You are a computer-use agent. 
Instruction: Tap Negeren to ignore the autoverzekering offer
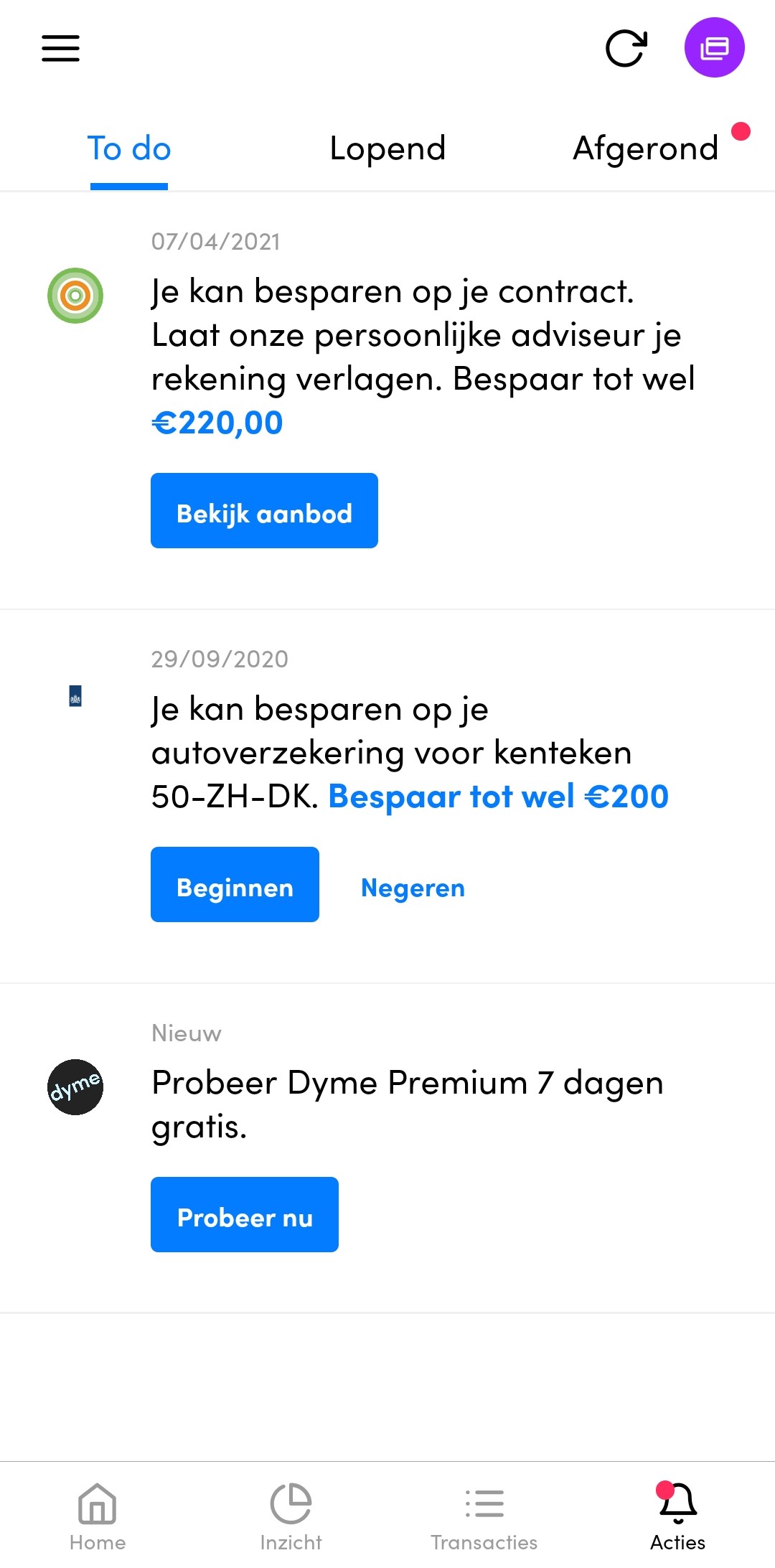tap(413, 888)
